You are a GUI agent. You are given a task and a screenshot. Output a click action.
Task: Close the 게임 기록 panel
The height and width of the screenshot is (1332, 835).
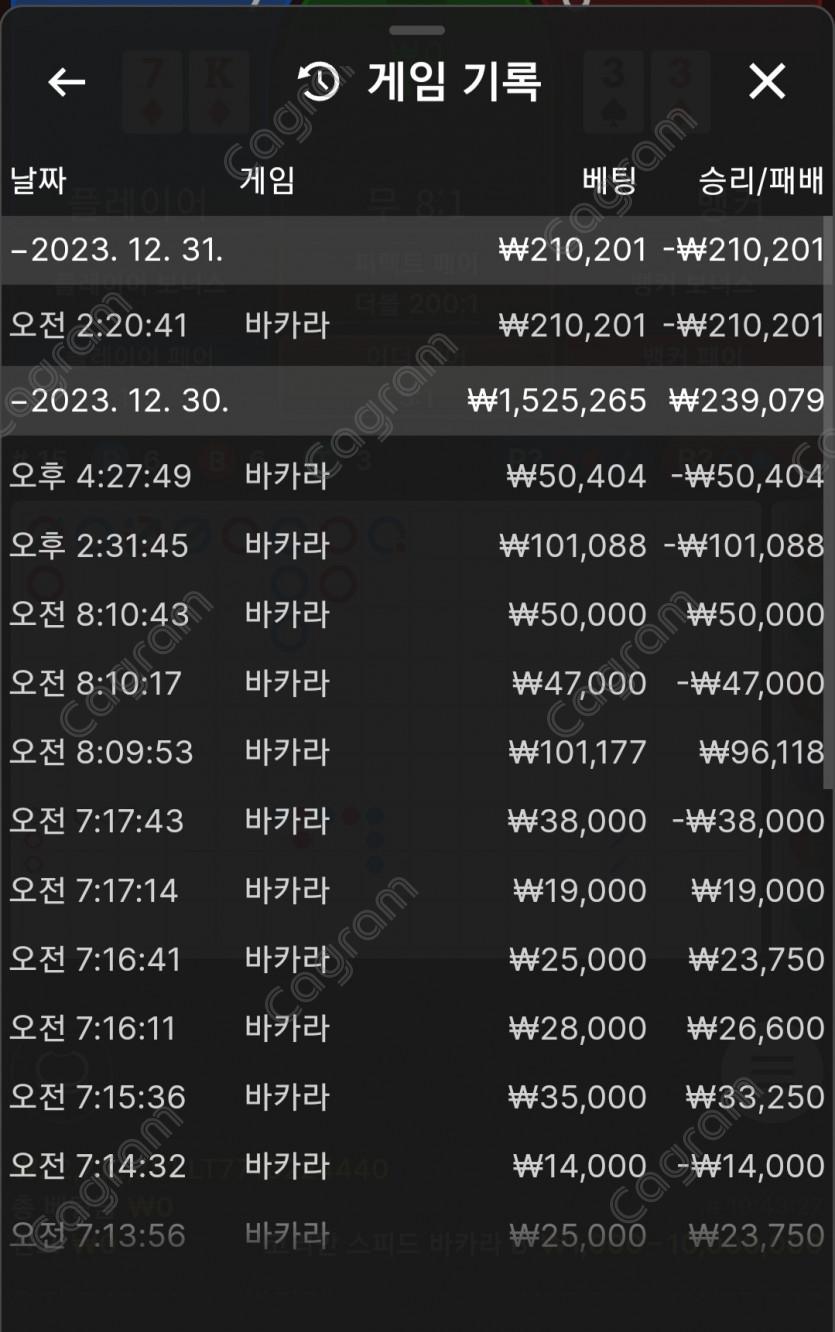point(767,82)
